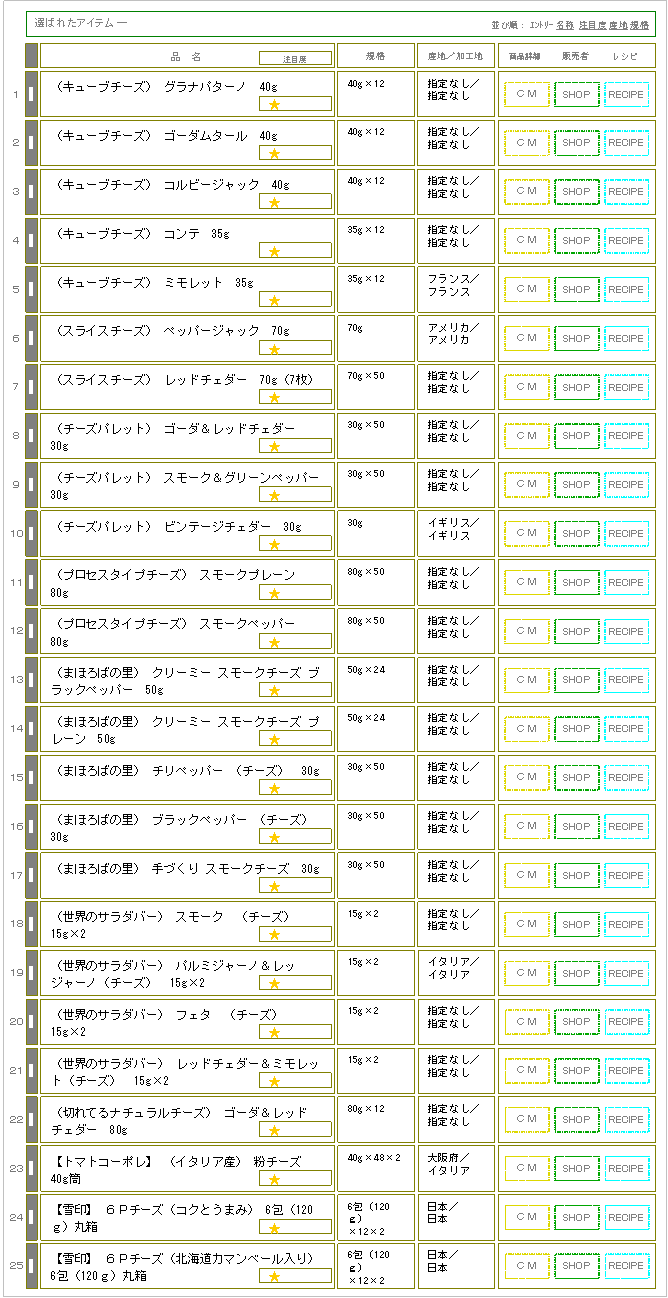Viewport: 668px width, 1298px height.
Task: Sort the list by 産地
Action: pos(618,24)
